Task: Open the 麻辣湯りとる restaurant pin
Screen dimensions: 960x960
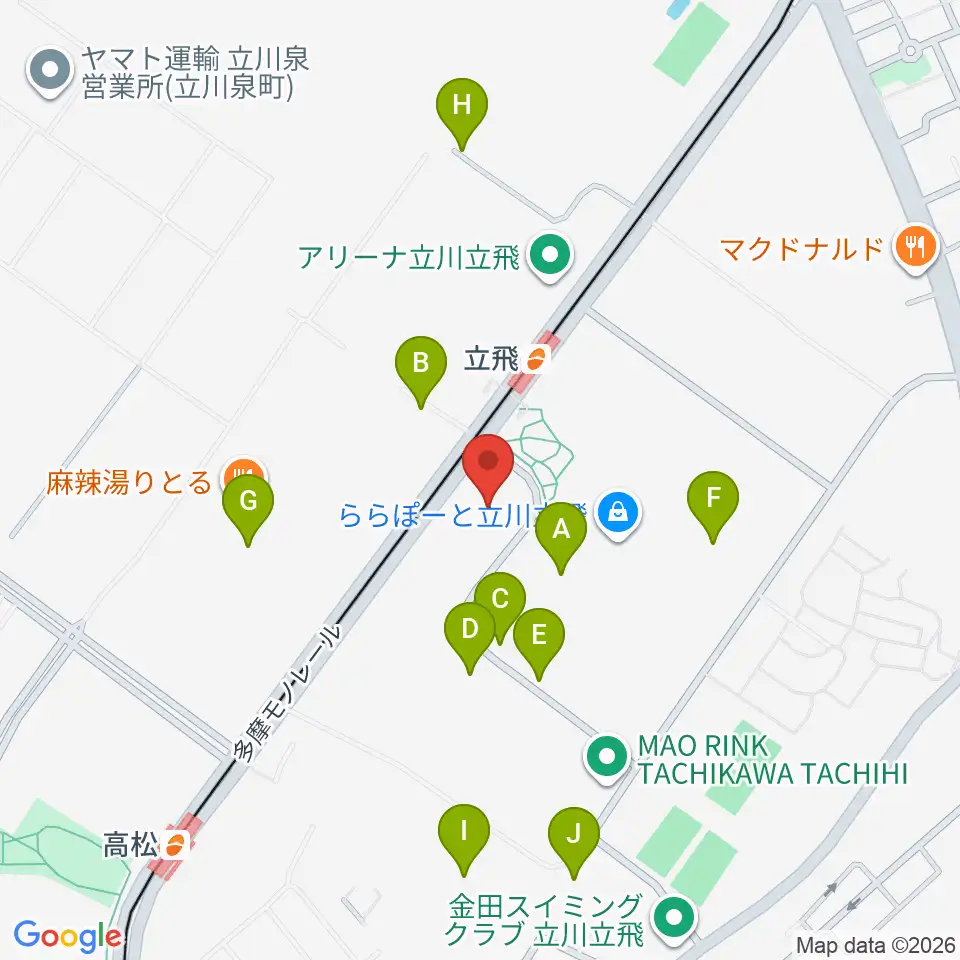Action: tap(245, 476)
